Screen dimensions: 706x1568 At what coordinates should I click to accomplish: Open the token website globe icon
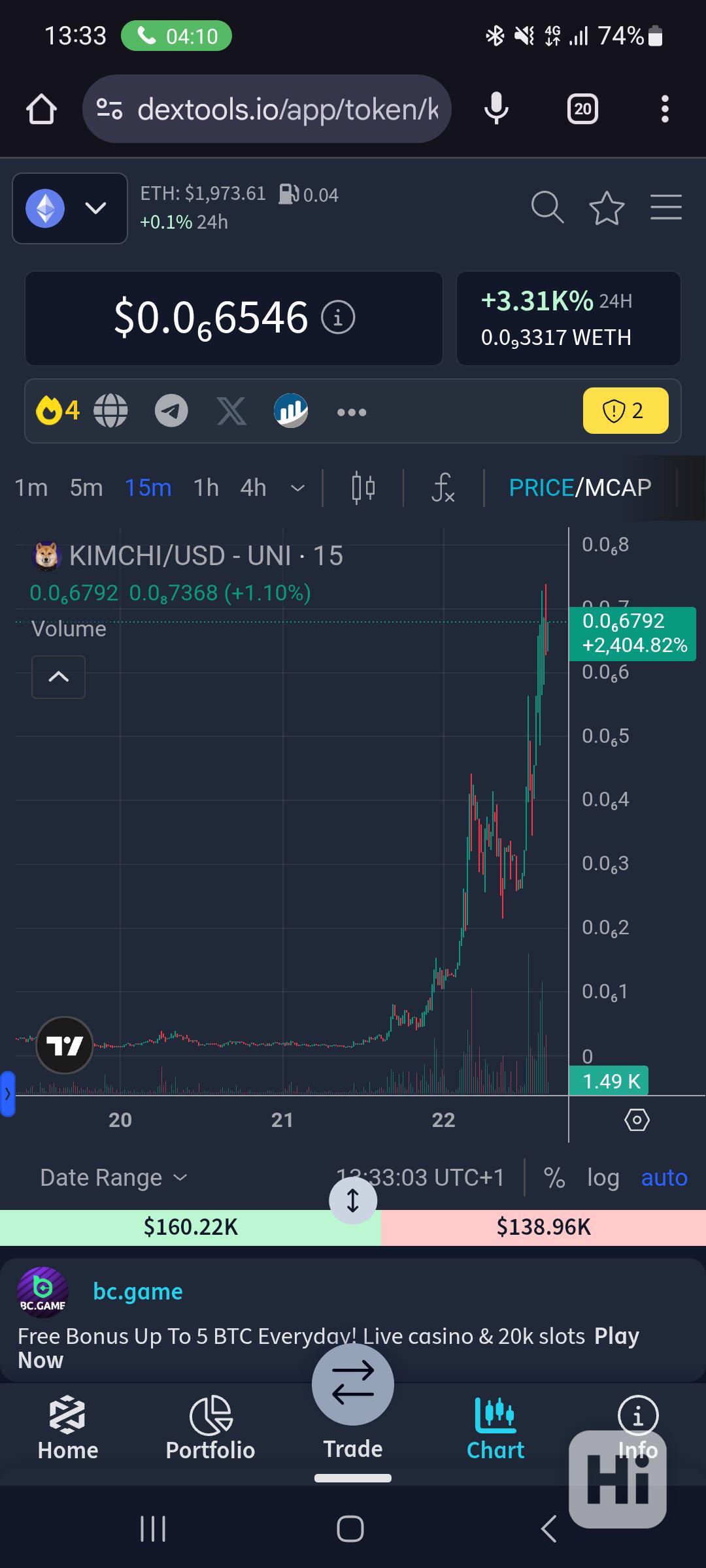pyautogui.click(x=110, y=412)
